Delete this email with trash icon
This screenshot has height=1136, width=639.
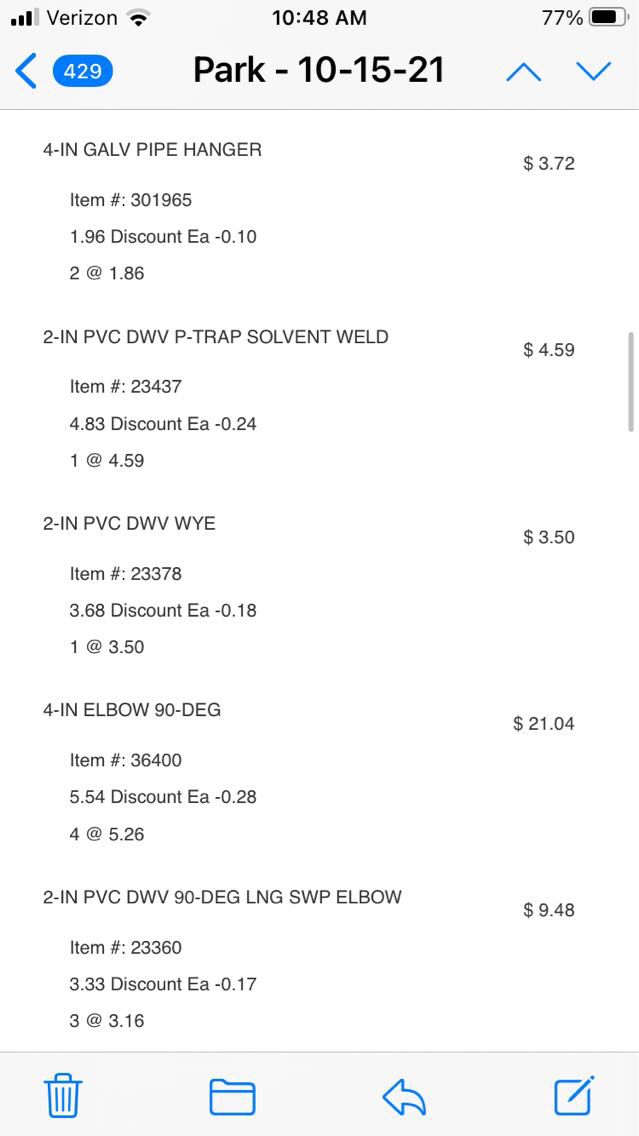[64, 1096]
